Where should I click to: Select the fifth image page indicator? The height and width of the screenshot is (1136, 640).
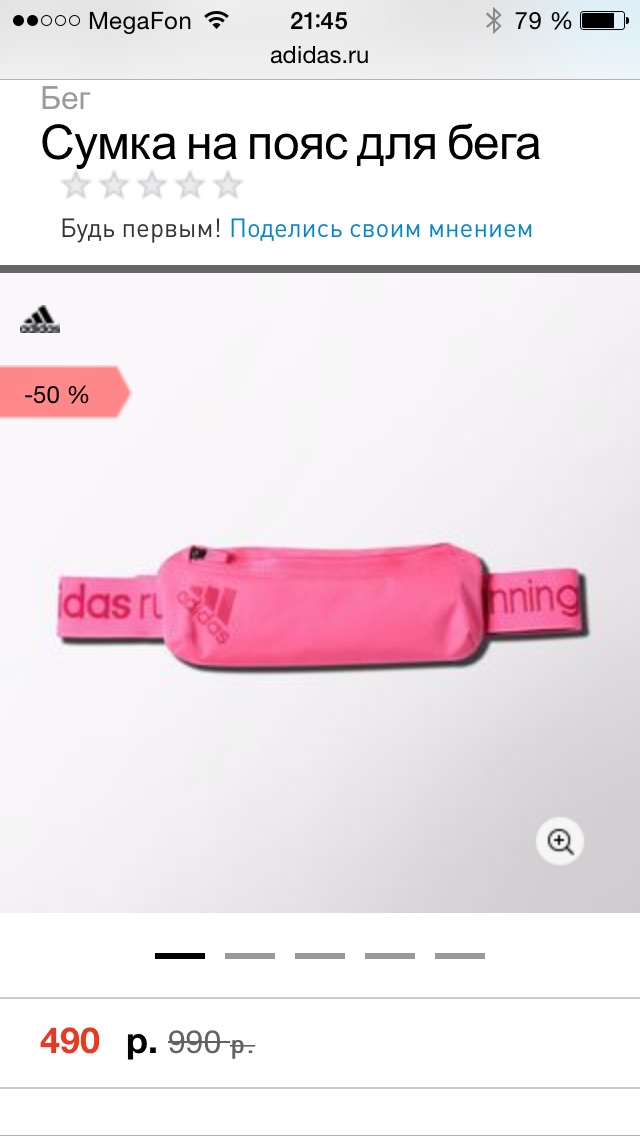coord(460,956)
